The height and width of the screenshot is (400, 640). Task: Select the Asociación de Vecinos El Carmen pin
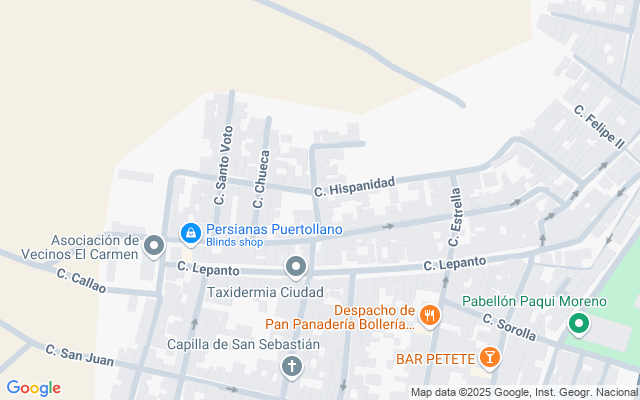pos(154,247)
